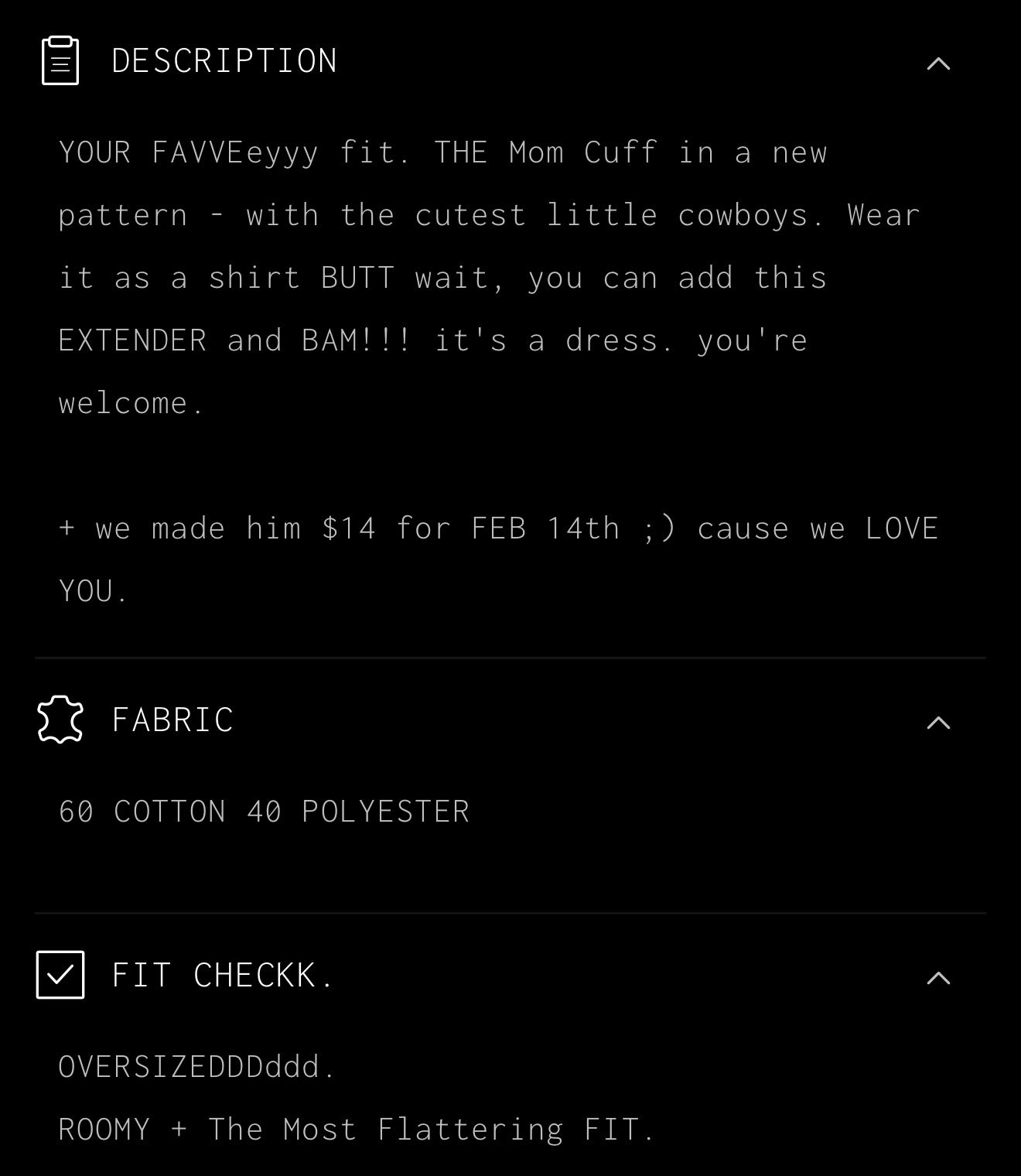Collapse the Fit Checkk section
Screen dimensions: 1021x1176
(x=937, y=978)
